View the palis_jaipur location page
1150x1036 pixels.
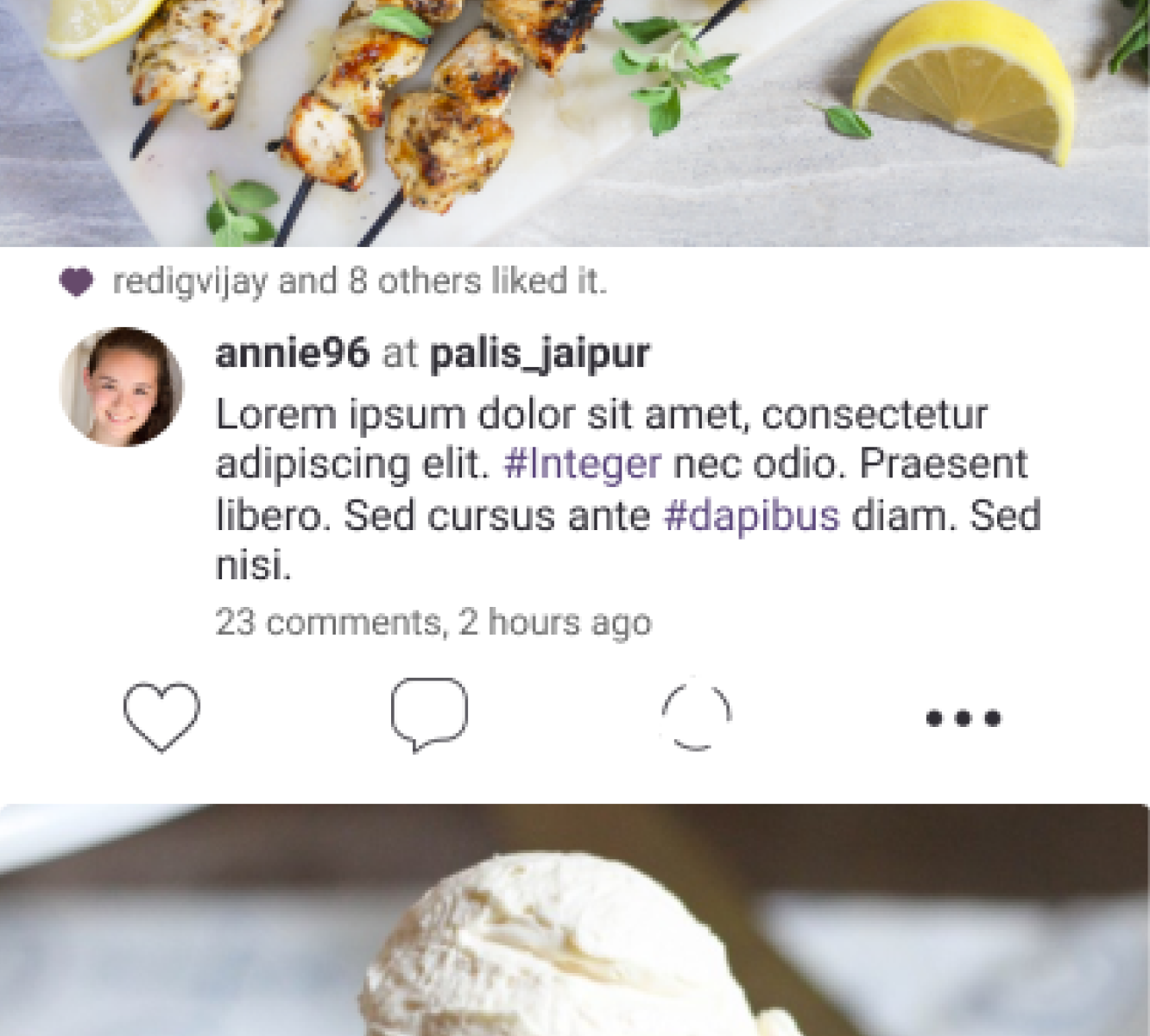[x=539, y=353]
